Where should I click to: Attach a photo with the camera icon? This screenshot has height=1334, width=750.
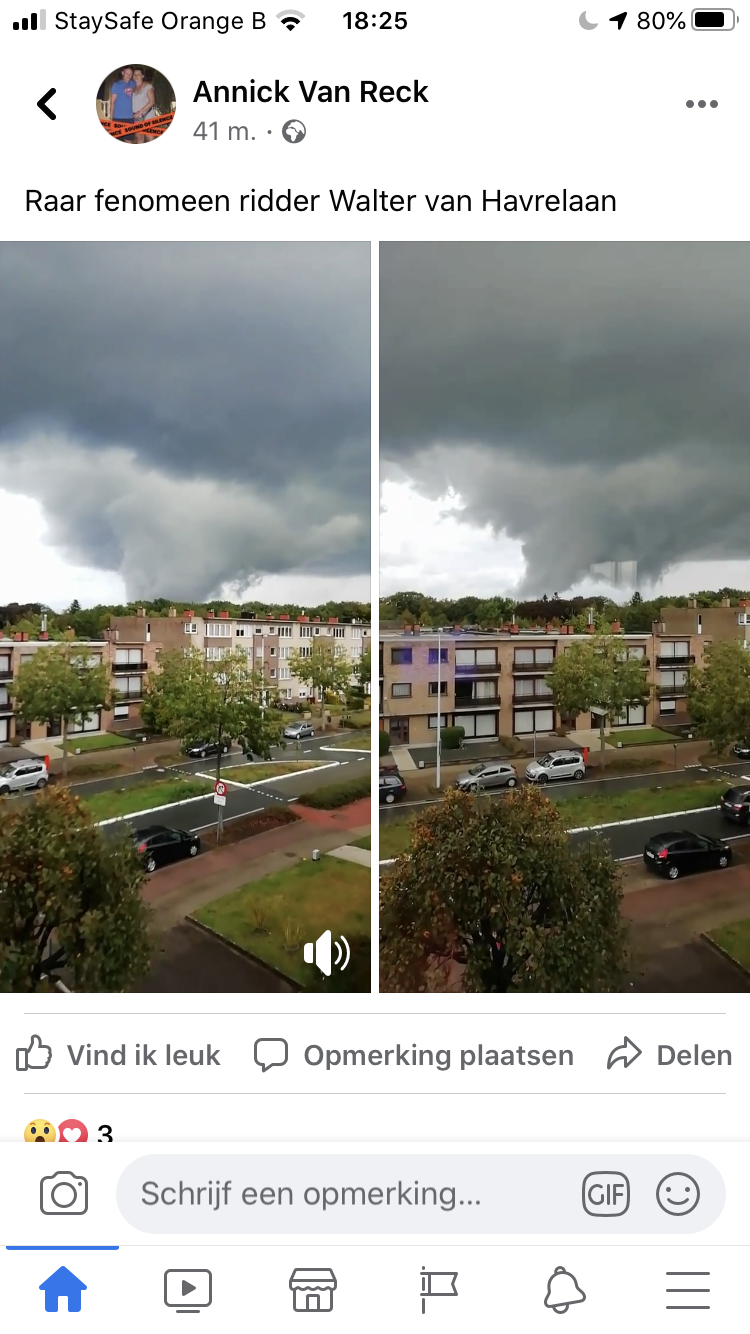(64, 1194)
